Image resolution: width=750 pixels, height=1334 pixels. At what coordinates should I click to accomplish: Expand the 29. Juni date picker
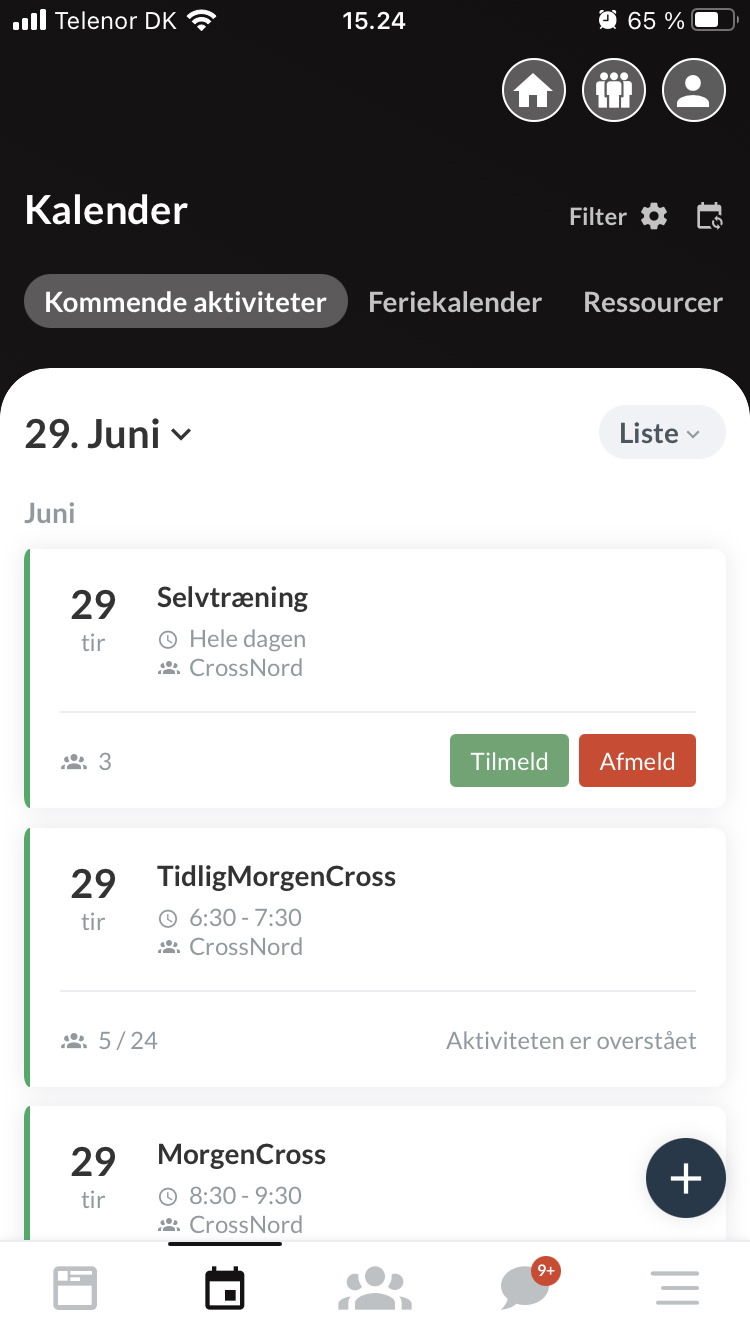[x=108, y=434]
